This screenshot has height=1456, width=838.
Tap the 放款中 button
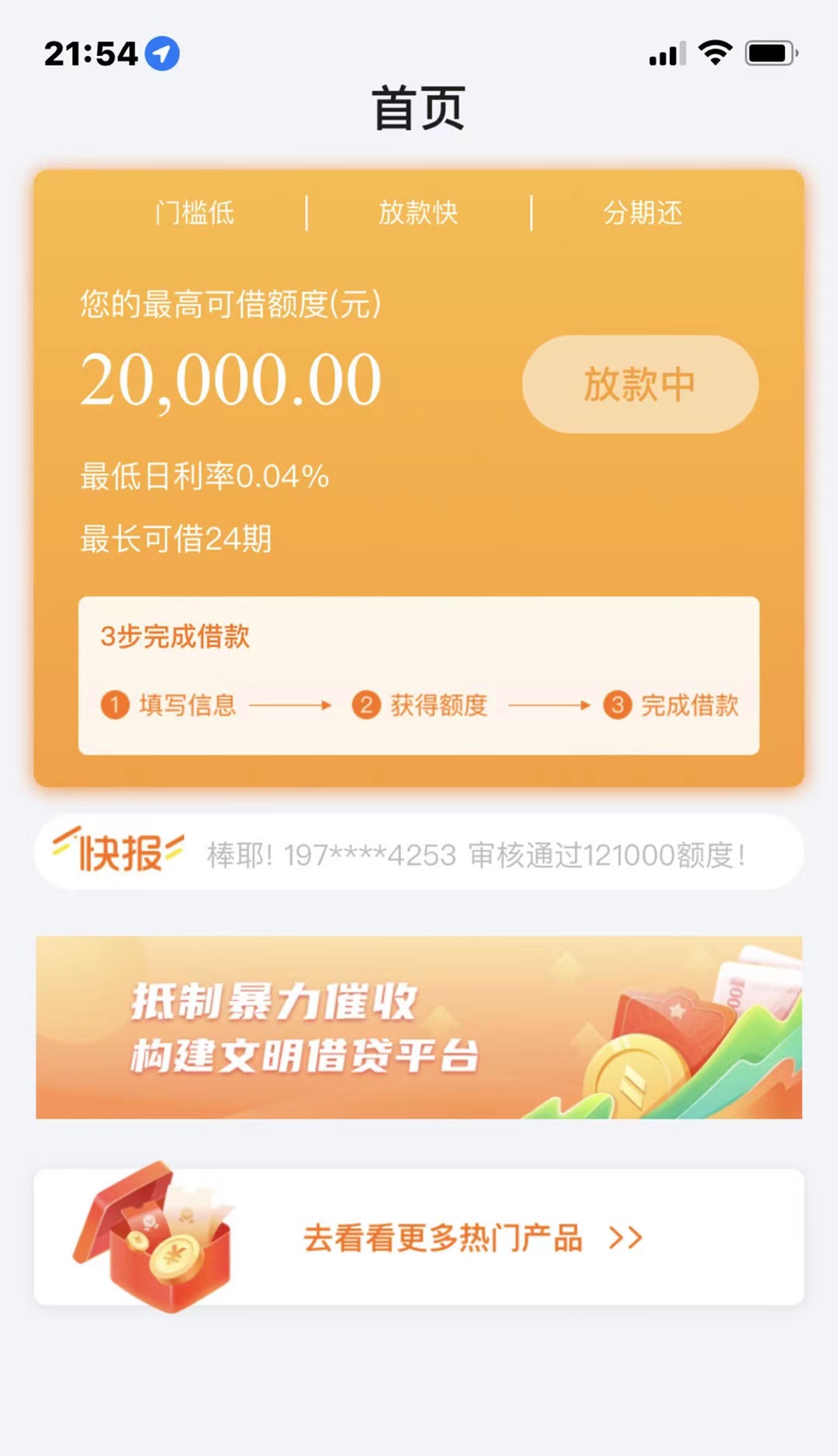[x=640, y=384]
